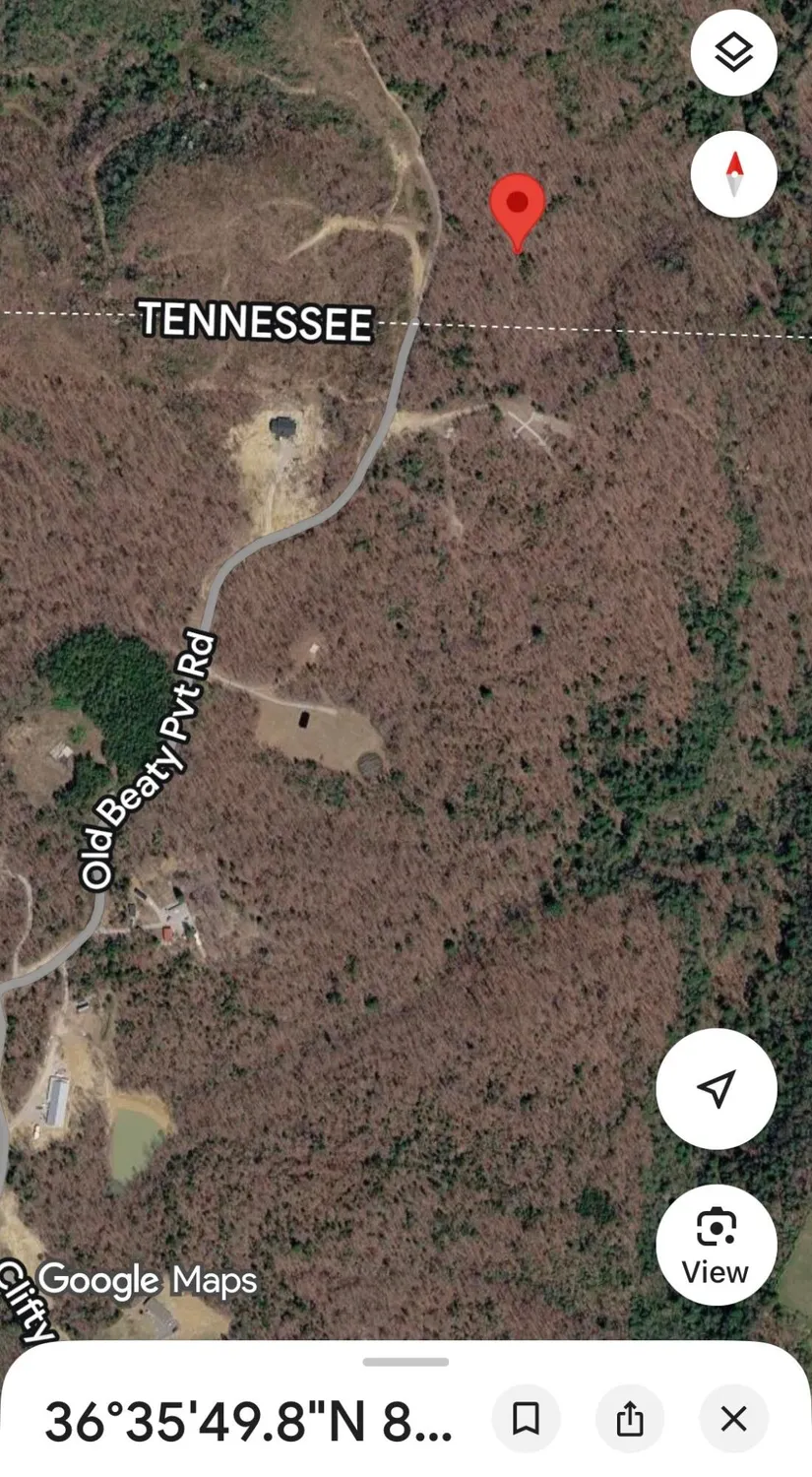Close the dropped pin card
This screenshot has height=1477, width=812.
[733, 1419]
